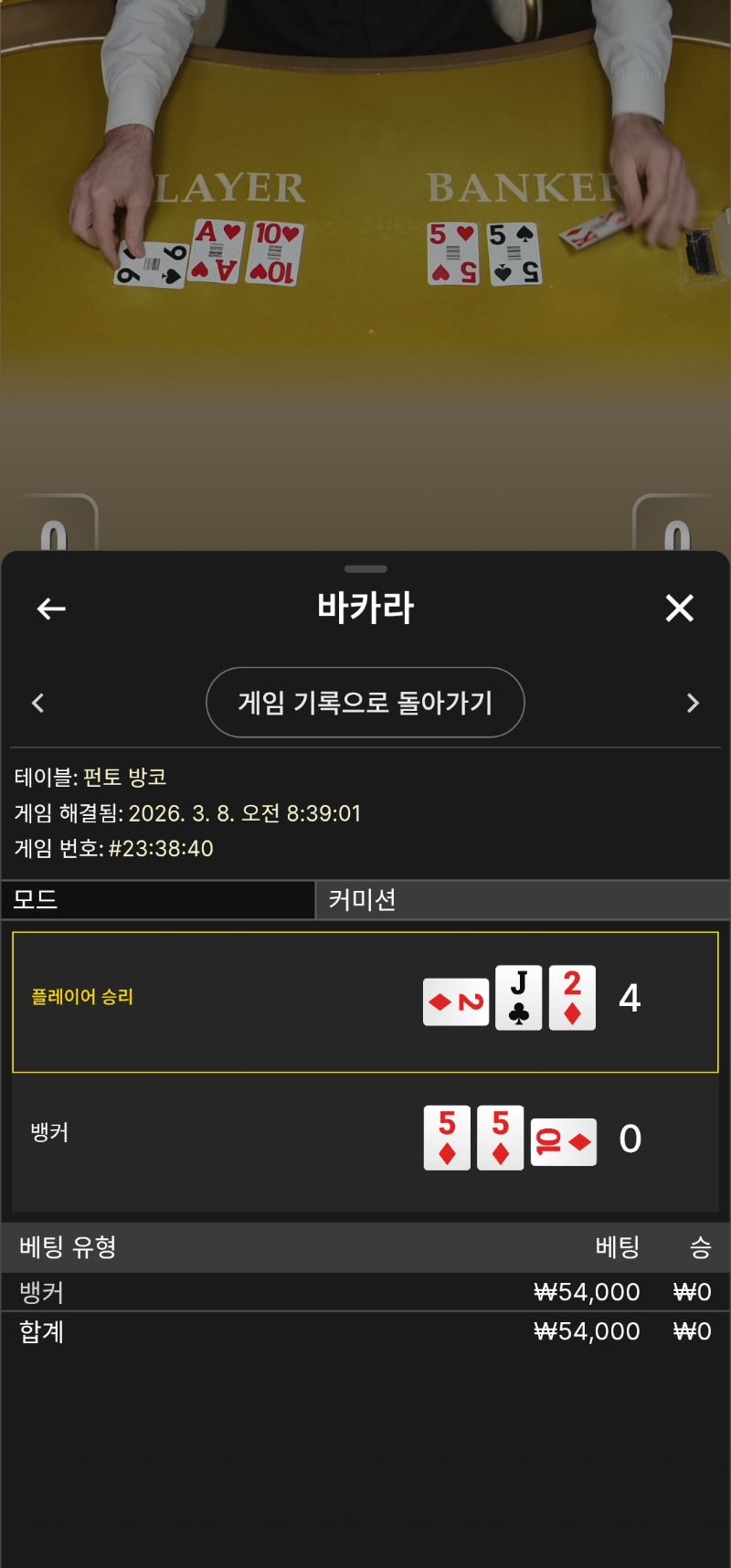Tap 게임 기록으로 돌아가기 button
The image size is (731, 1568).
click(365, 703)
